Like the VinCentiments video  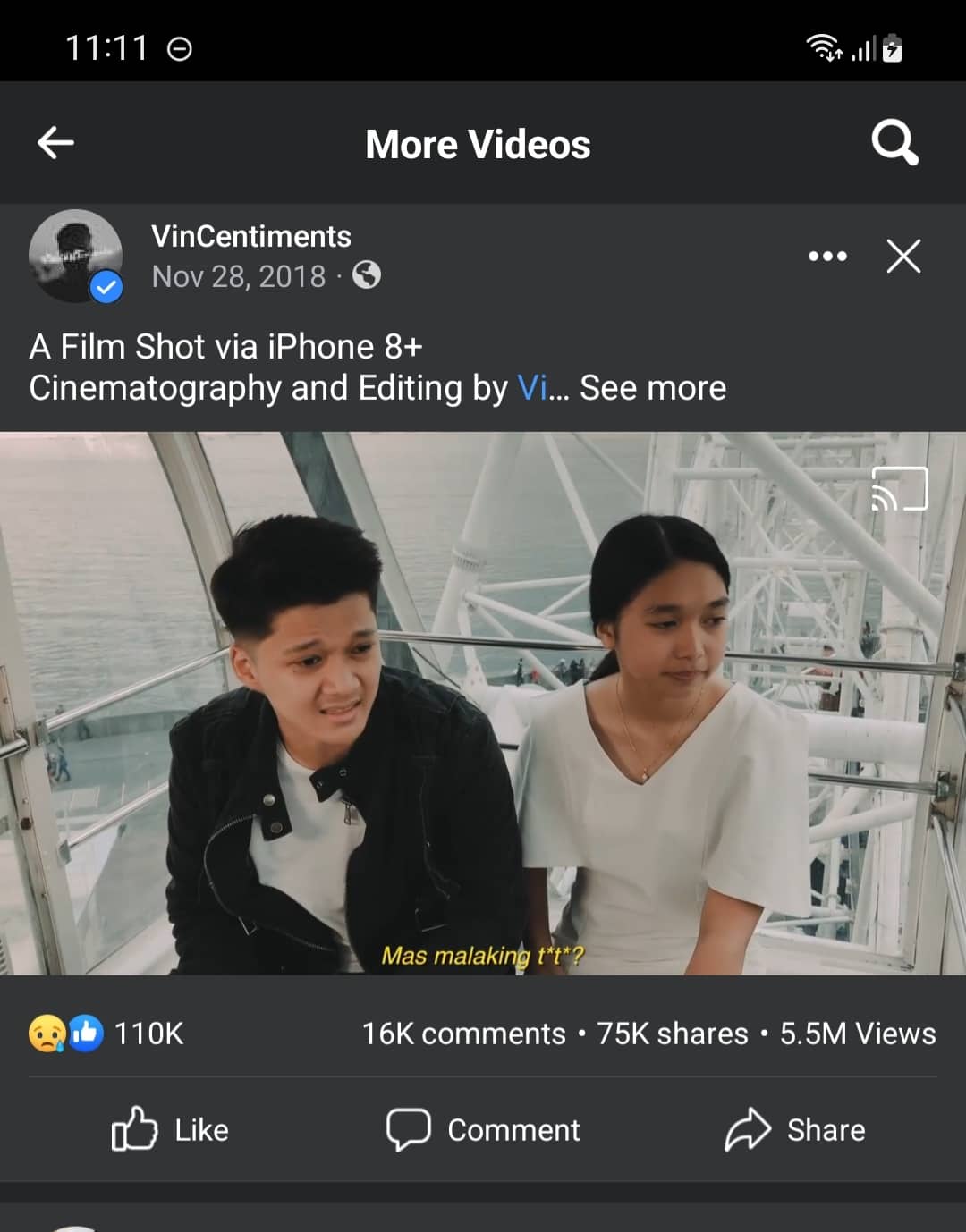(x=170, y=1130)
